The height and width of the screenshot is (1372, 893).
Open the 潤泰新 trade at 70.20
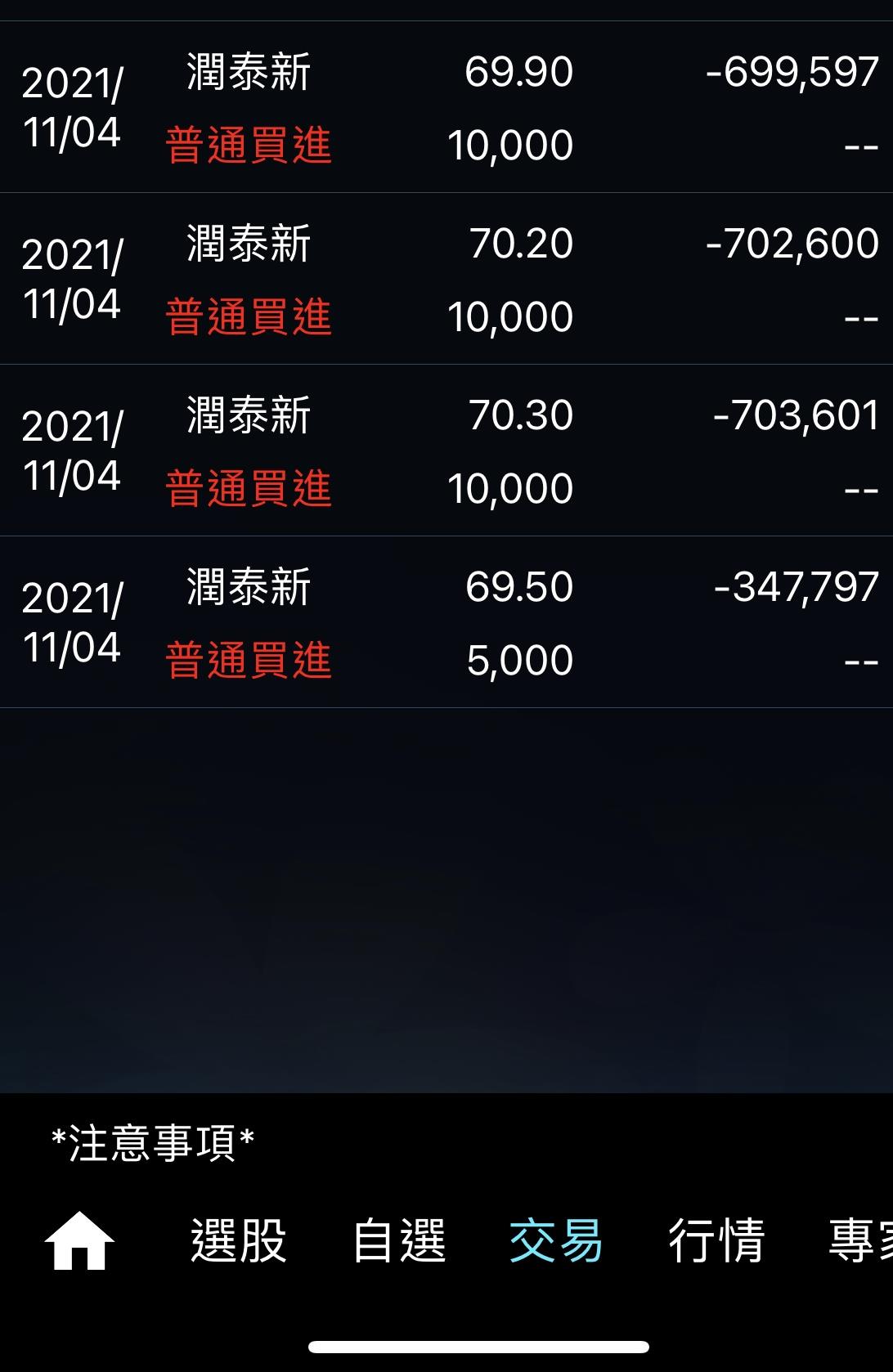pyautogui.click(x=446, y=279)
